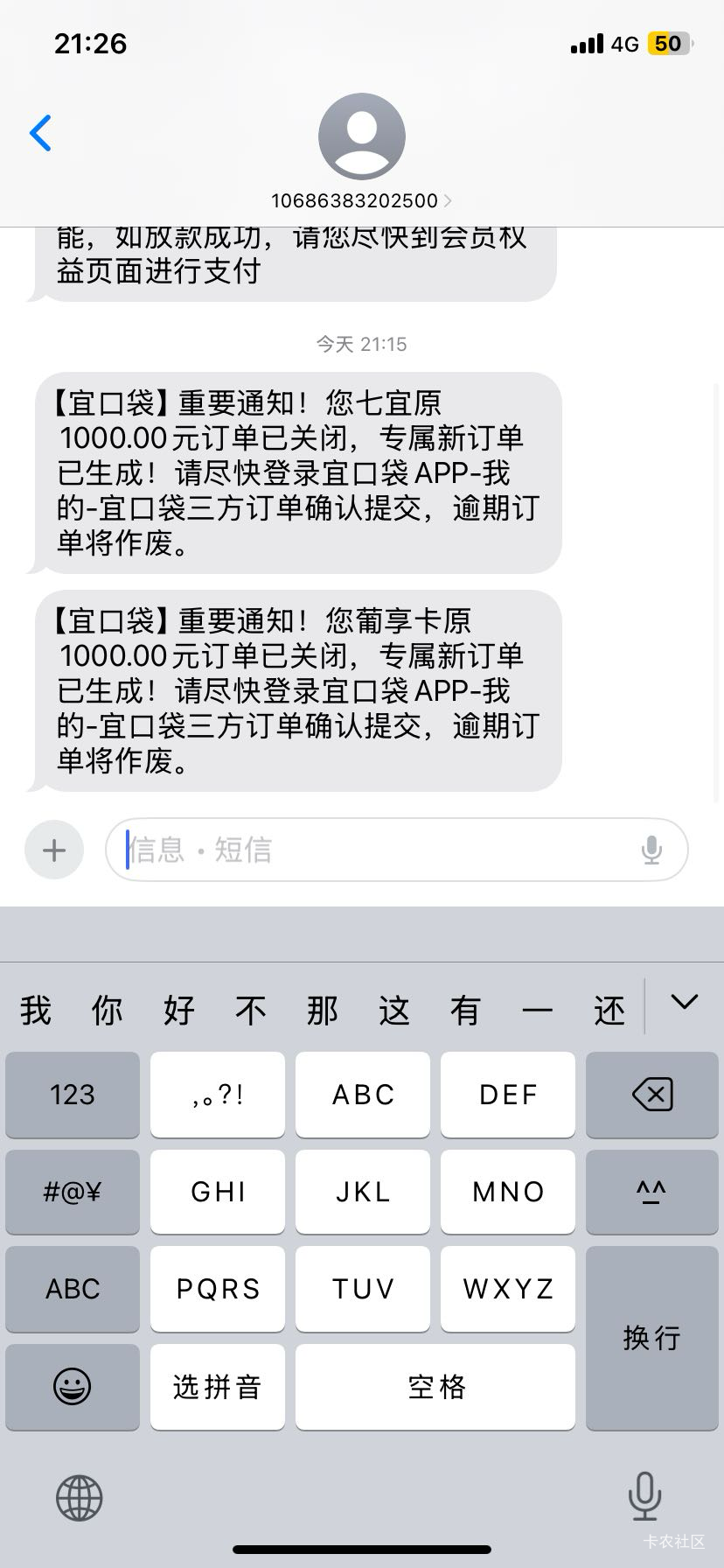724x1568 pixels.
Task: Expand the candidate word list chevron
Action: click(x=684, y=1002)
